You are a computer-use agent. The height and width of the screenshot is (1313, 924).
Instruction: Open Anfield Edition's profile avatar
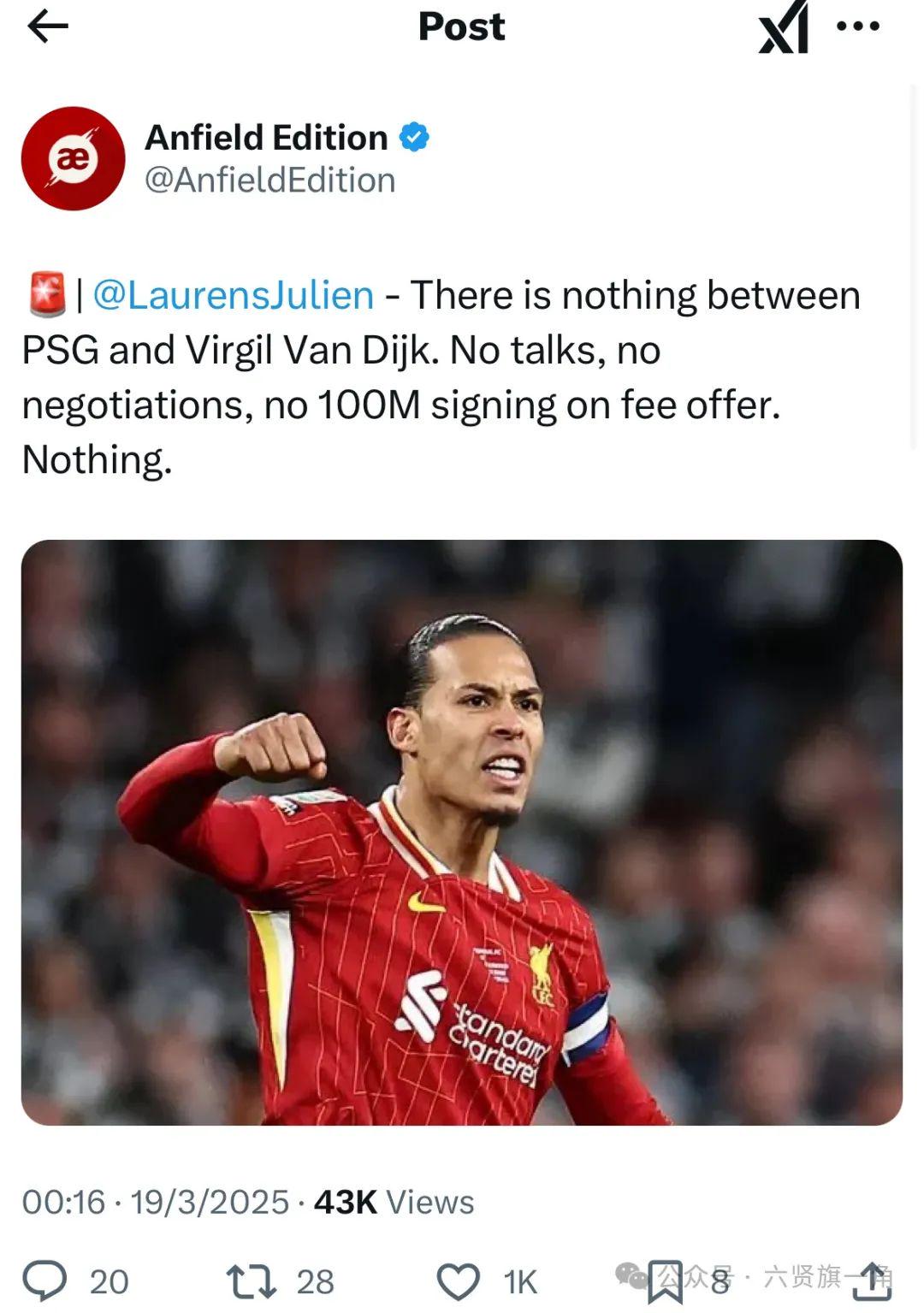point(74,159)
